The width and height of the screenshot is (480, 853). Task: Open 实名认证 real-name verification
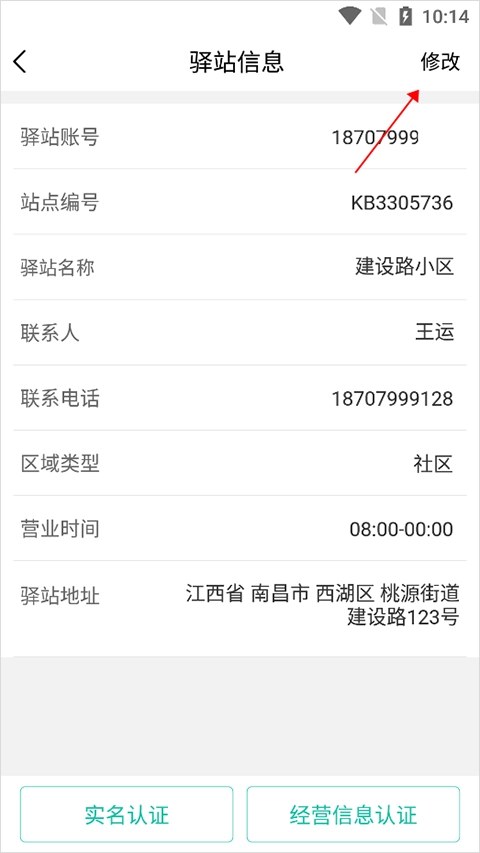127,814
